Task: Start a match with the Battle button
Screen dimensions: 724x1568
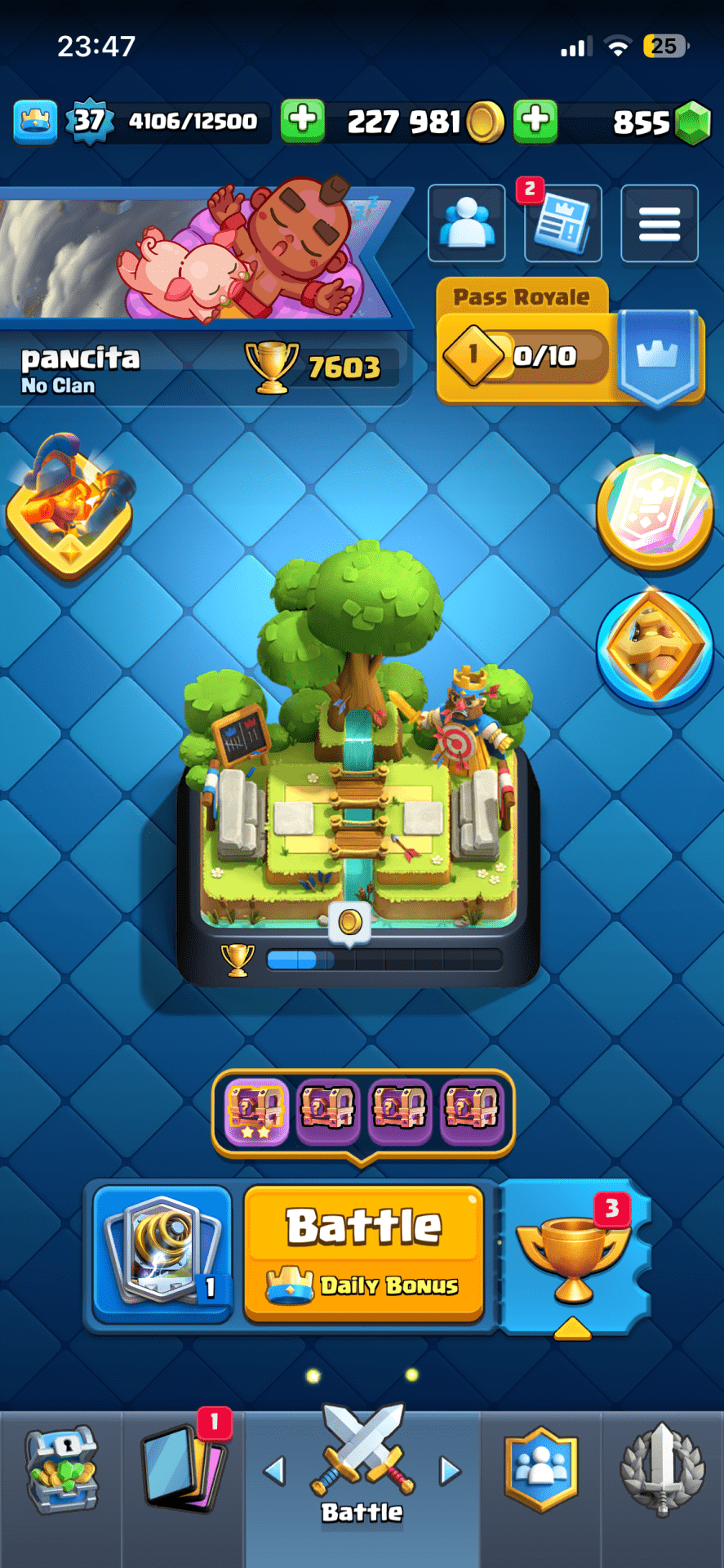Action: click(364, 1252)
